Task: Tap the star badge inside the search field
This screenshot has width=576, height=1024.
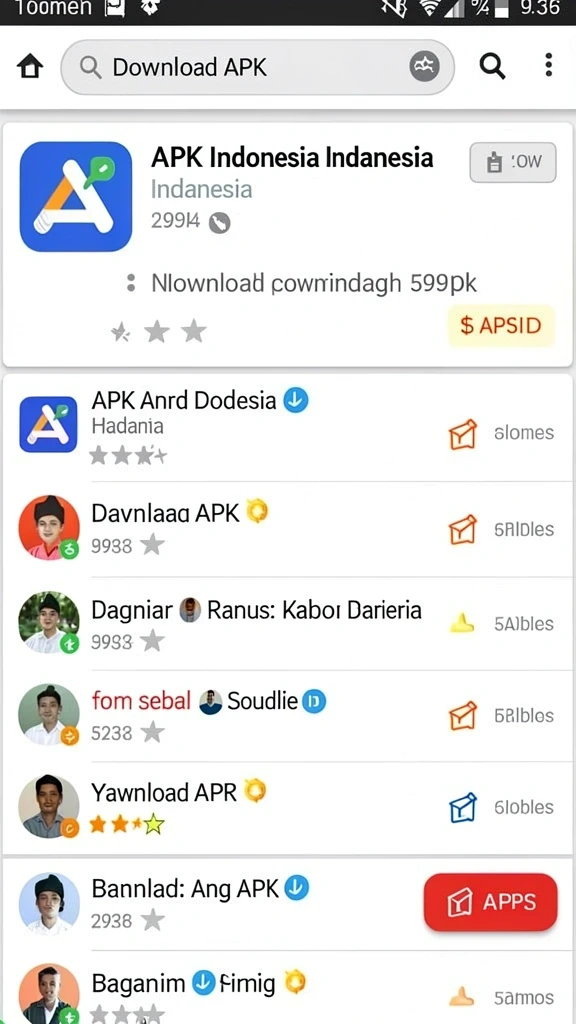Action: pyautogui.click(x=424, y=67)
